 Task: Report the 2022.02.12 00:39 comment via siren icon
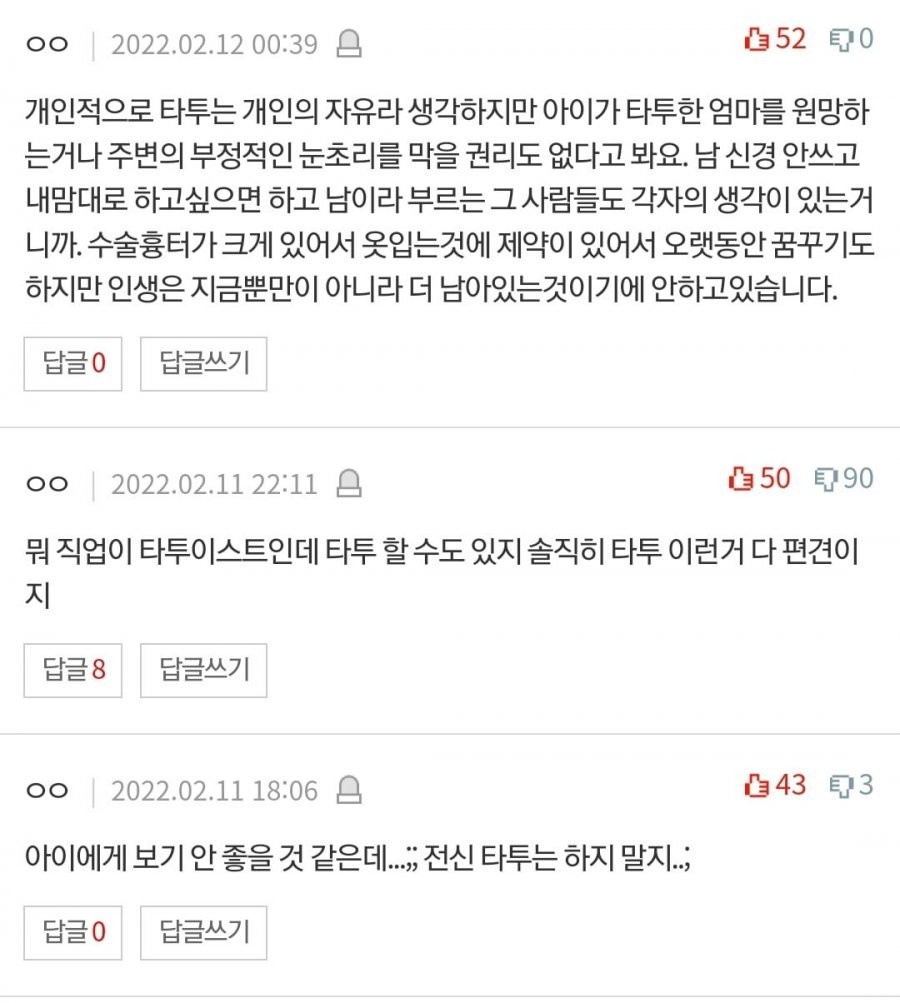pyautogui.click(x=349, y=44)
